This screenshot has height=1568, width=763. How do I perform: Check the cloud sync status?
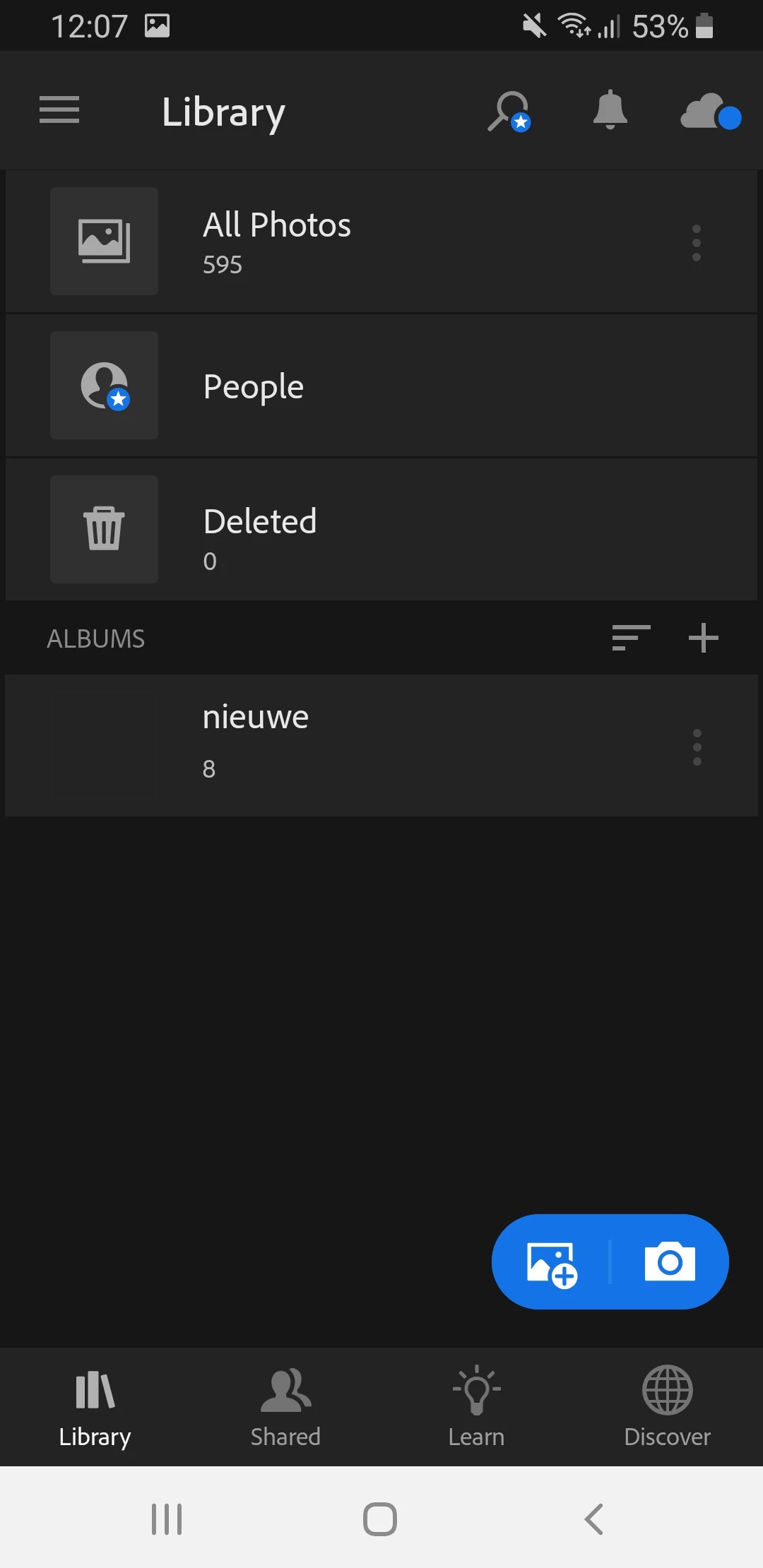[709, 113]
